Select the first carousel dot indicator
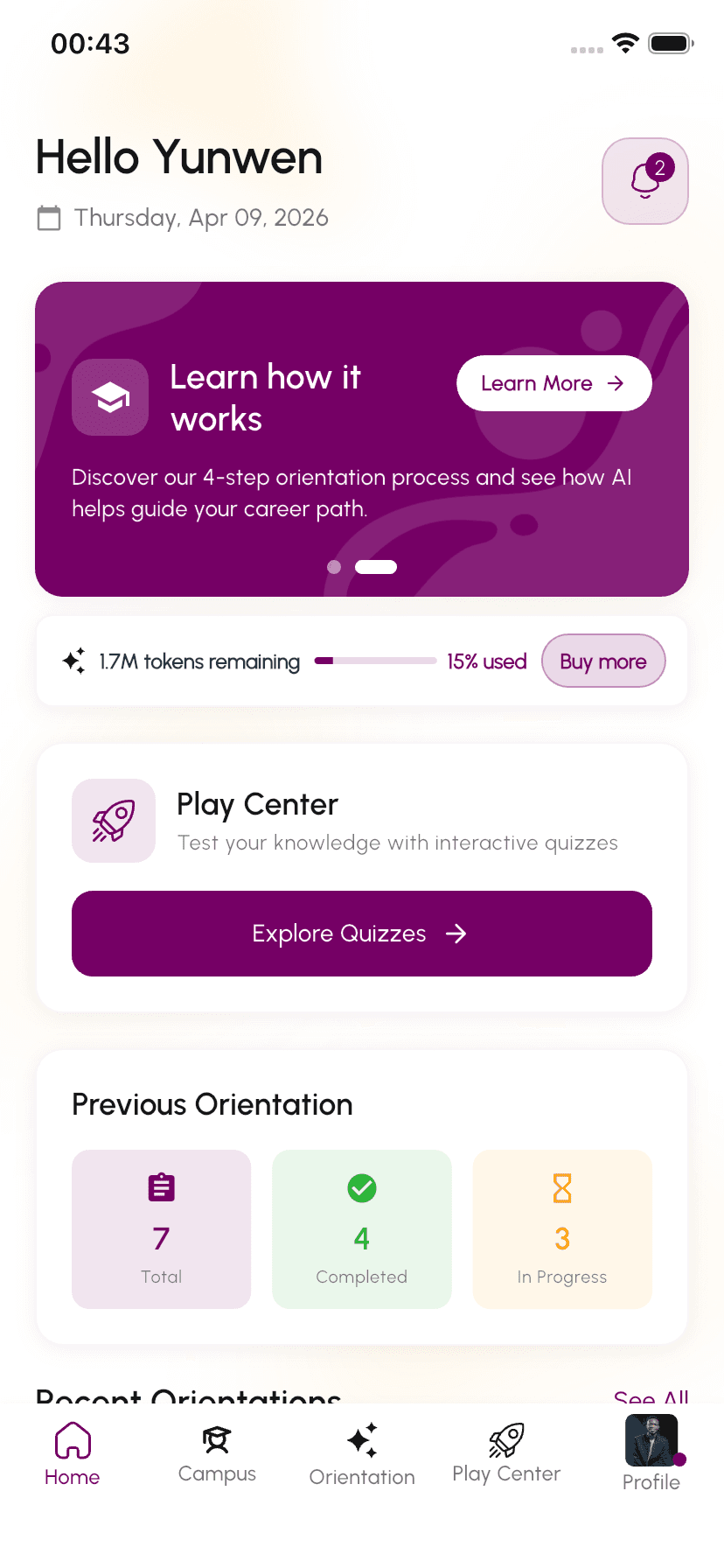 point(333,567)
